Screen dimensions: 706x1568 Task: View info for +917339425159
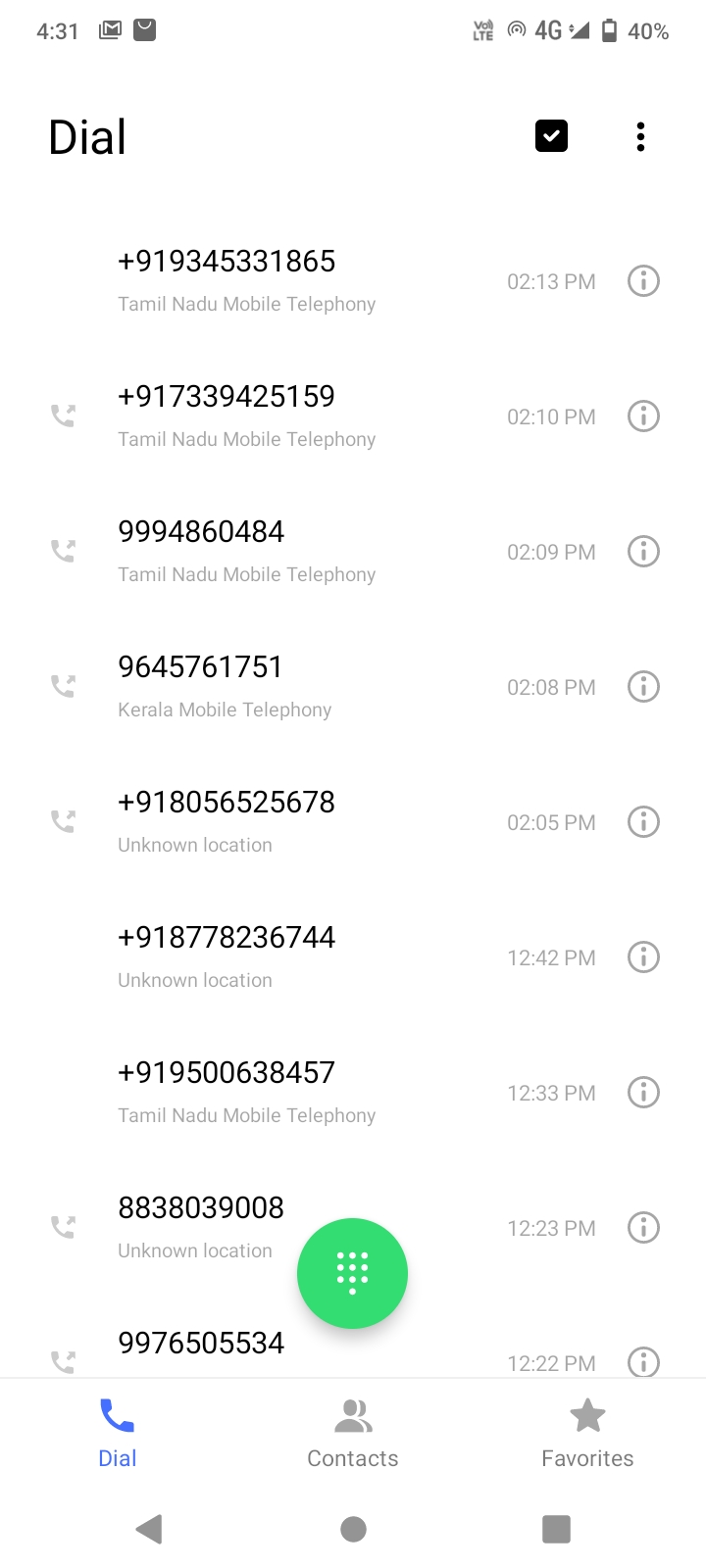tap(643, 416)
